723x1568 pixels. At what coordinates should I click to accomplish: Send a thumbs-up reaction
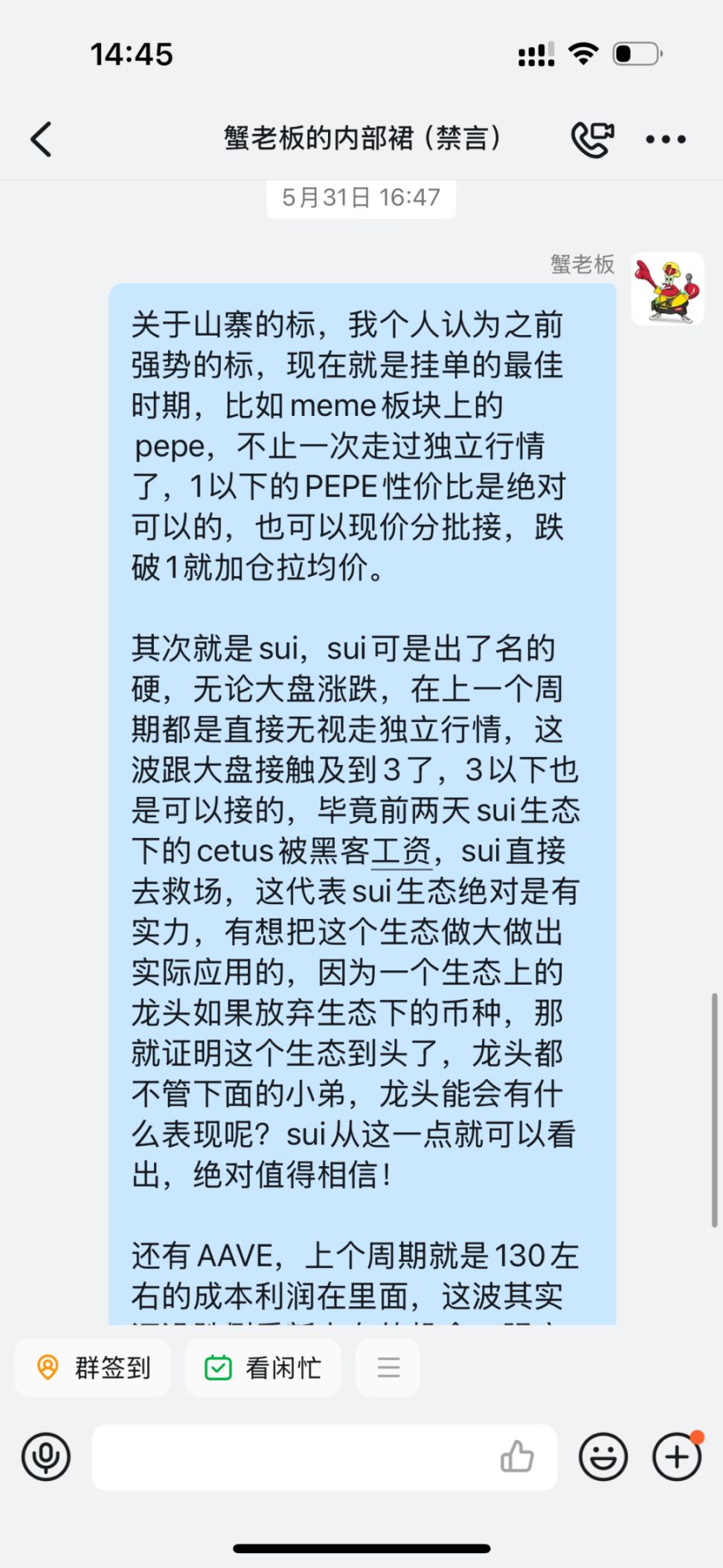pos(517,1456)
